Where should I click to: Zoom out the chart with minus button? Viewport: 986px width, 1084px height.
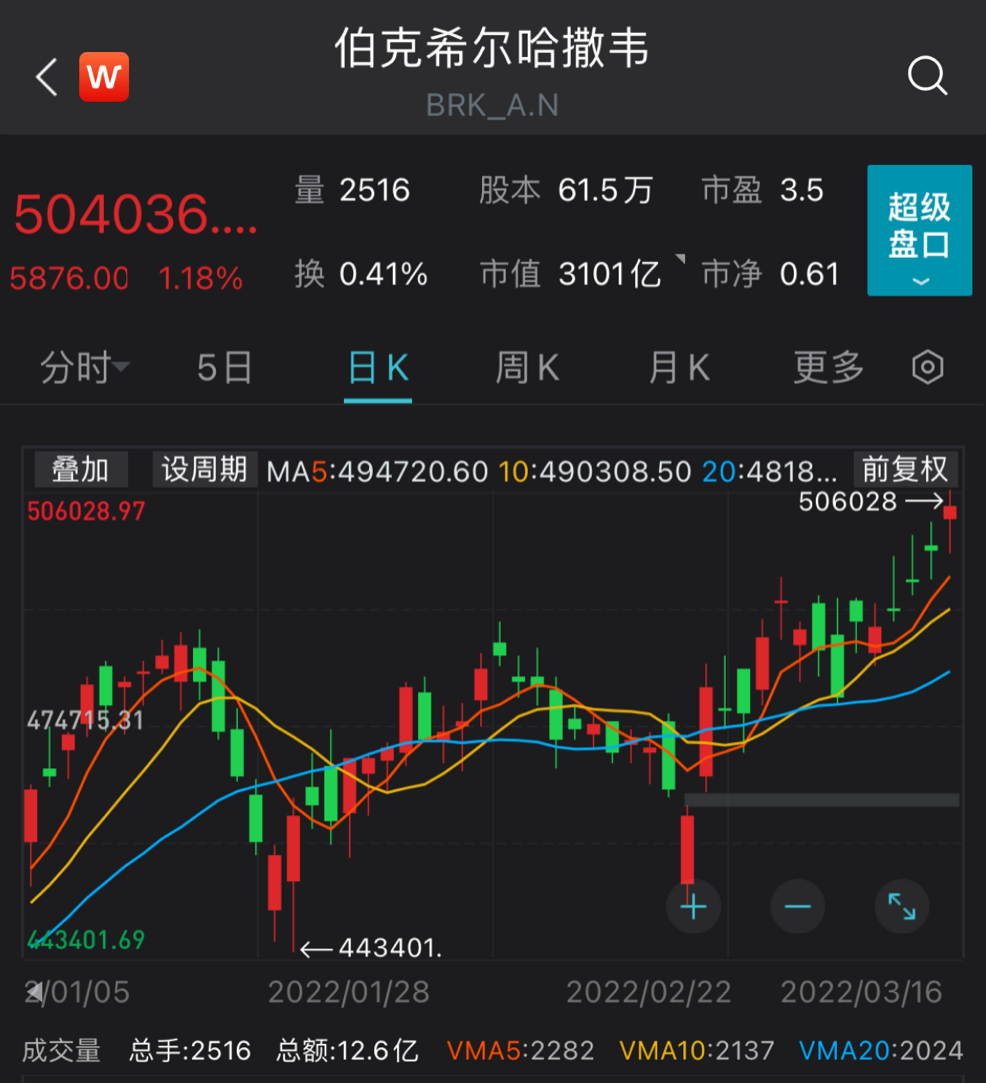click(x=798, y=907)
